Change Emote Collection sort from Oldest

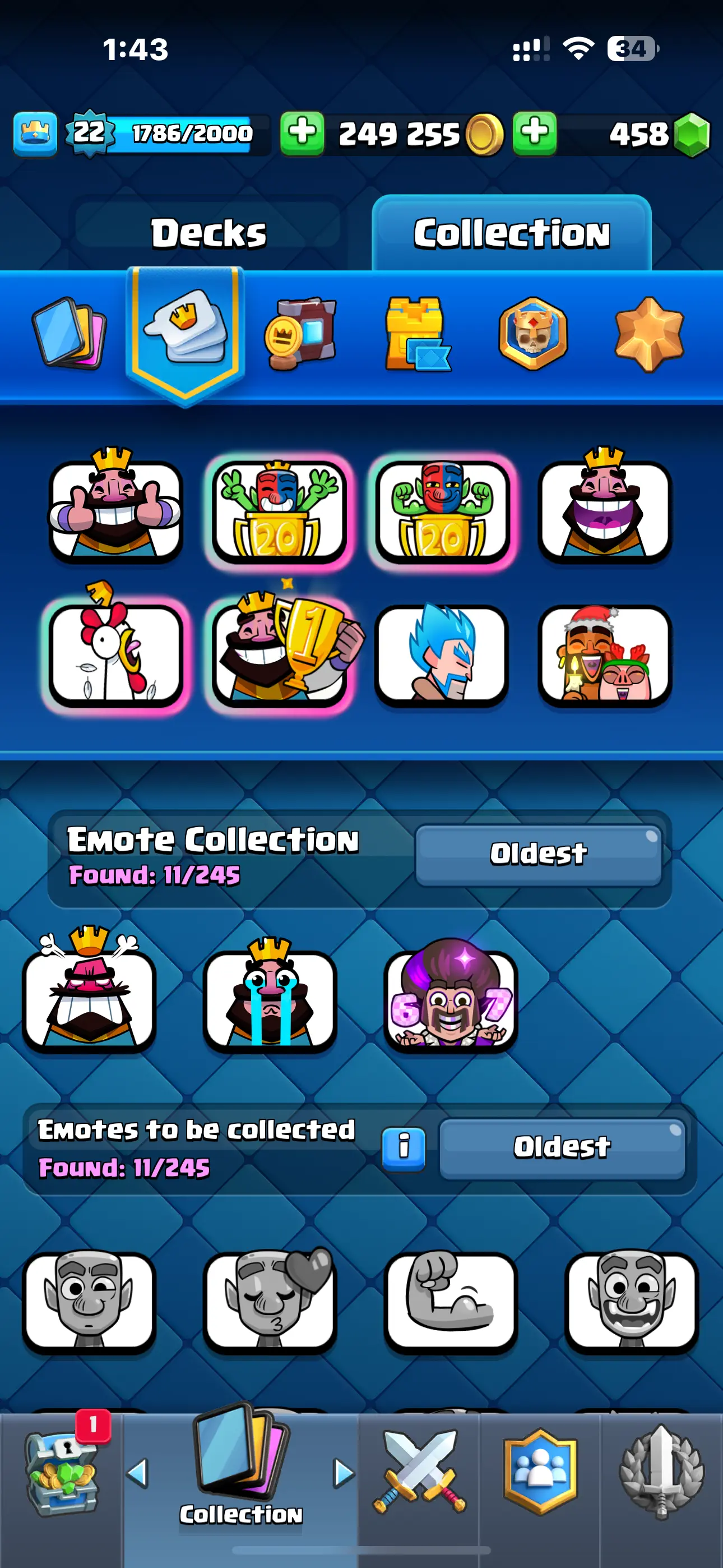(x=538, y=854)
